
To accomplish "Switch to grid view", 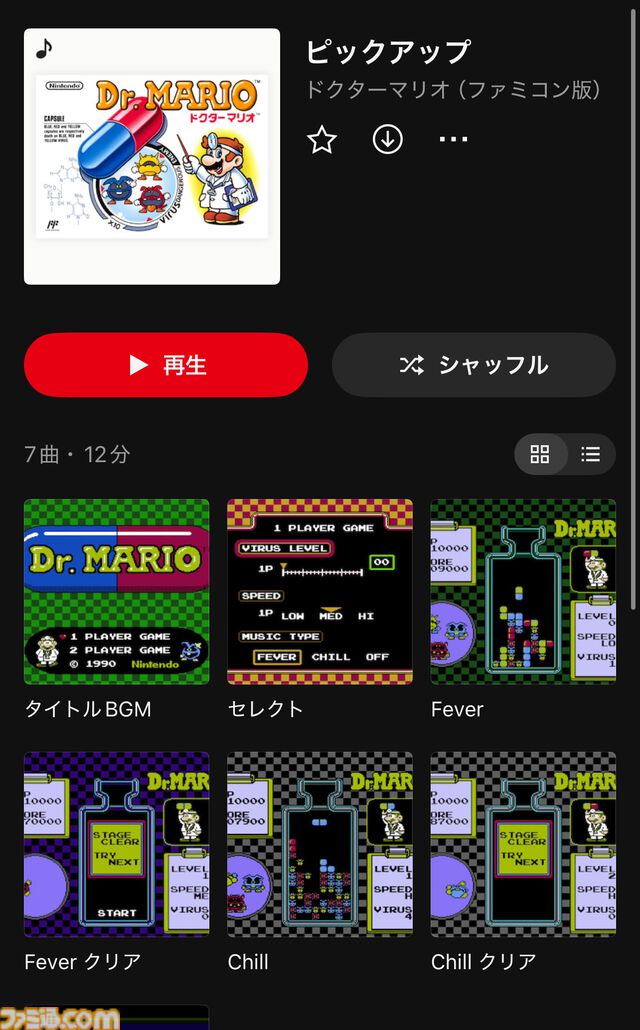I will pos(540,454).
